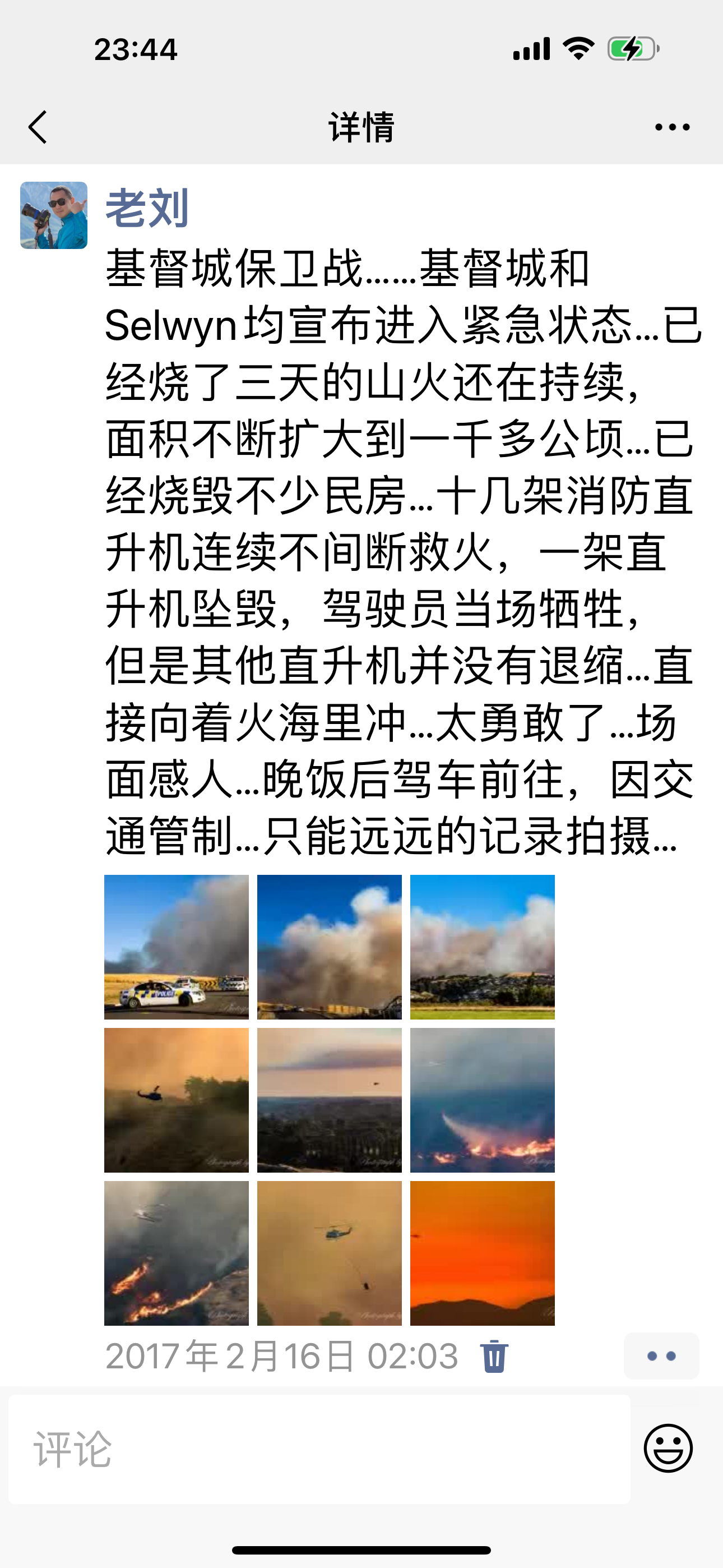Open 老刘's profile picture
The image size is (723, 1568).
pos(54,215)
